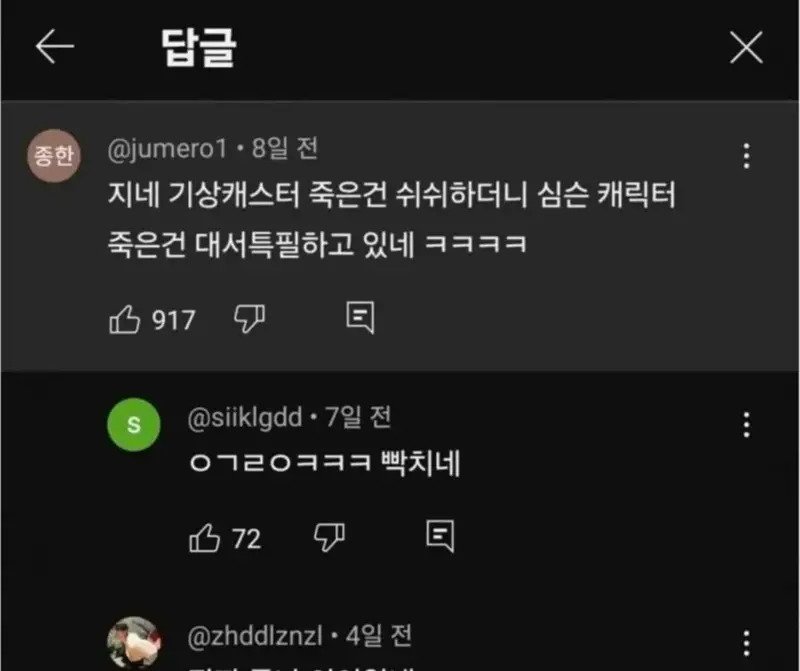800x671 pixels.
Task: Reply to @jumero1's comment
Action: point(360,319)
